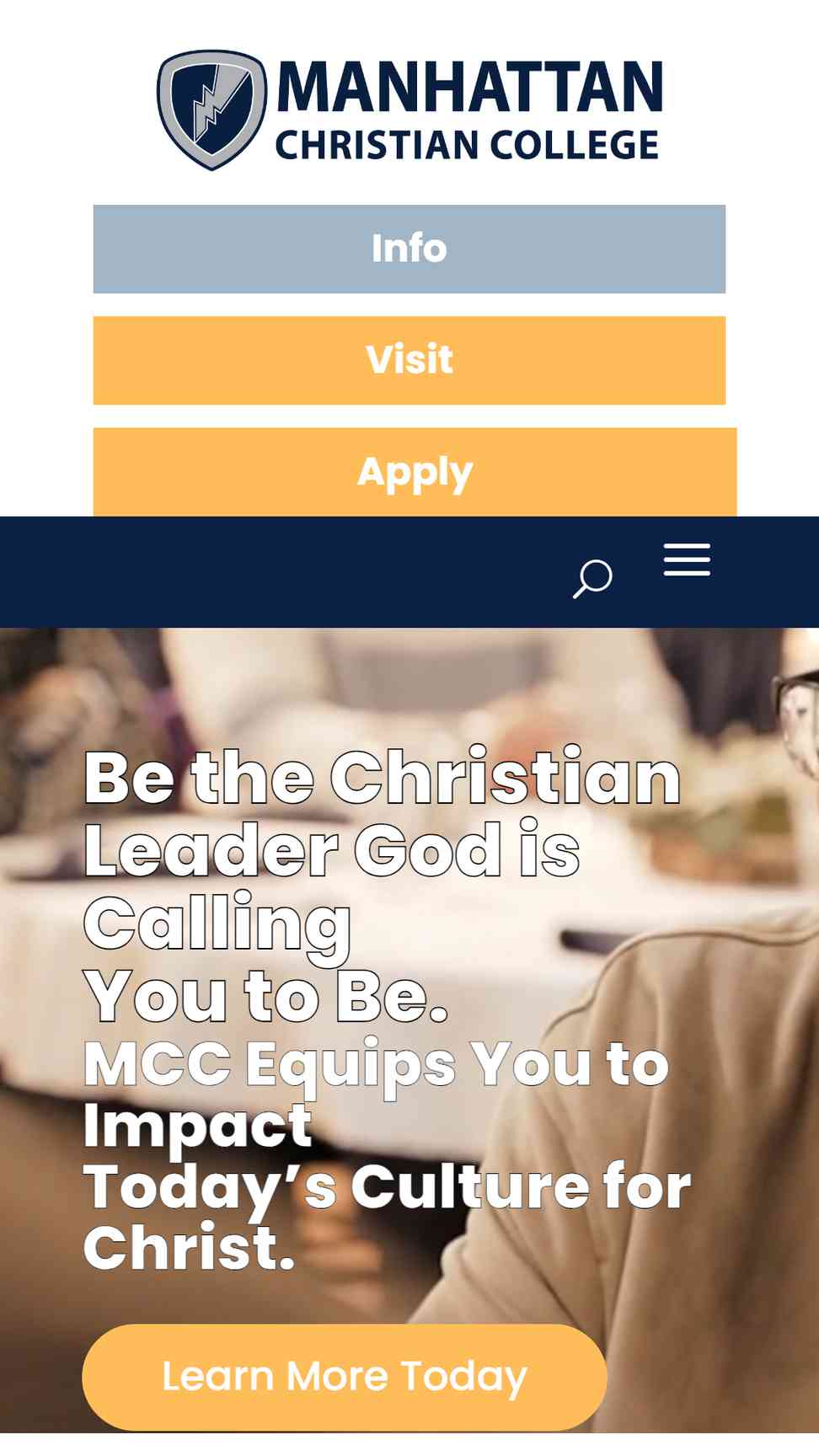Expand the hamburger navigation menu

[687, 560]
